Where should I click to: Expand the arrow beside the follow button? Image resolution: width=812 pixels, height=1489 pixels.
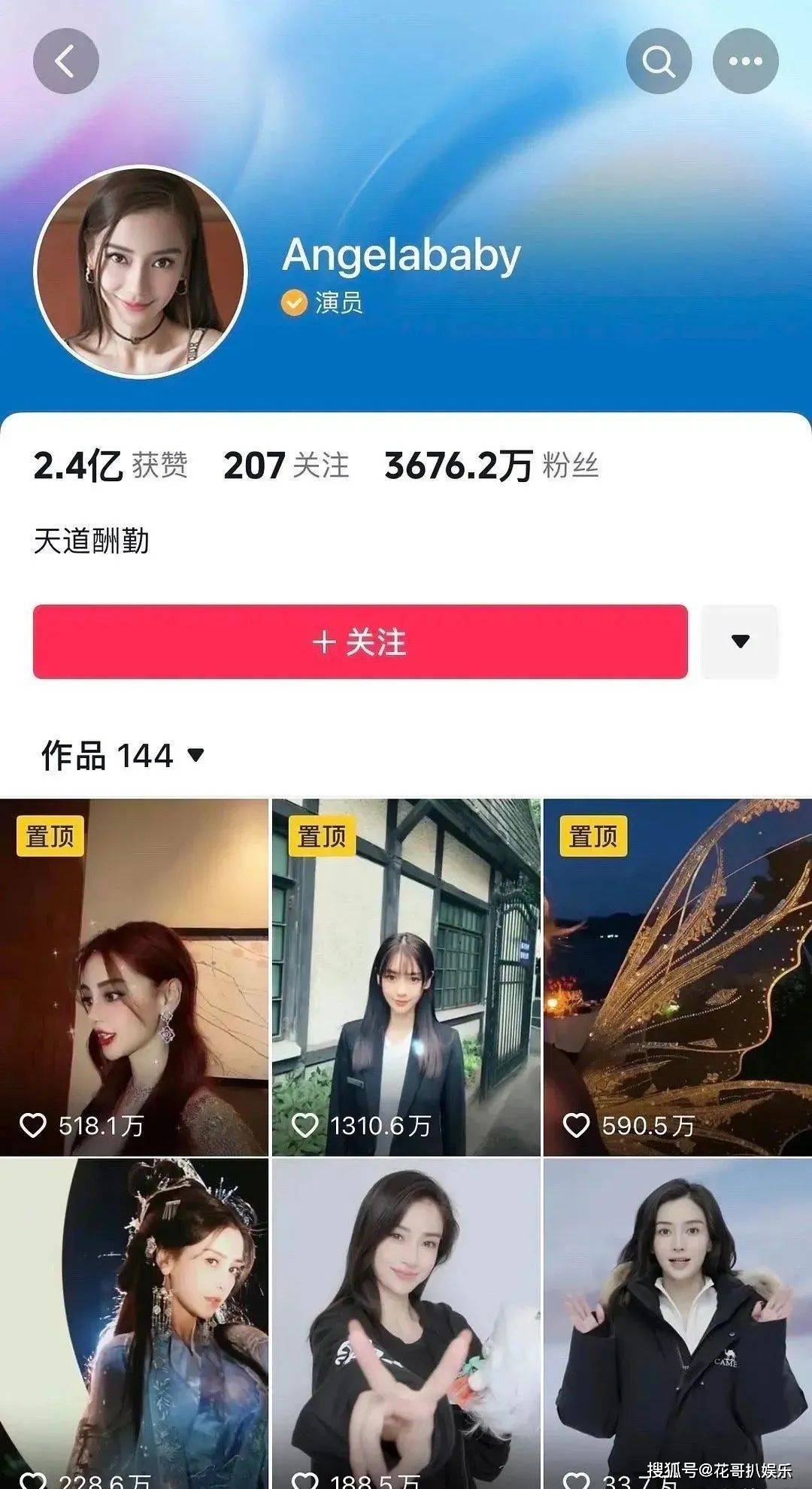[x=740, y=641]
